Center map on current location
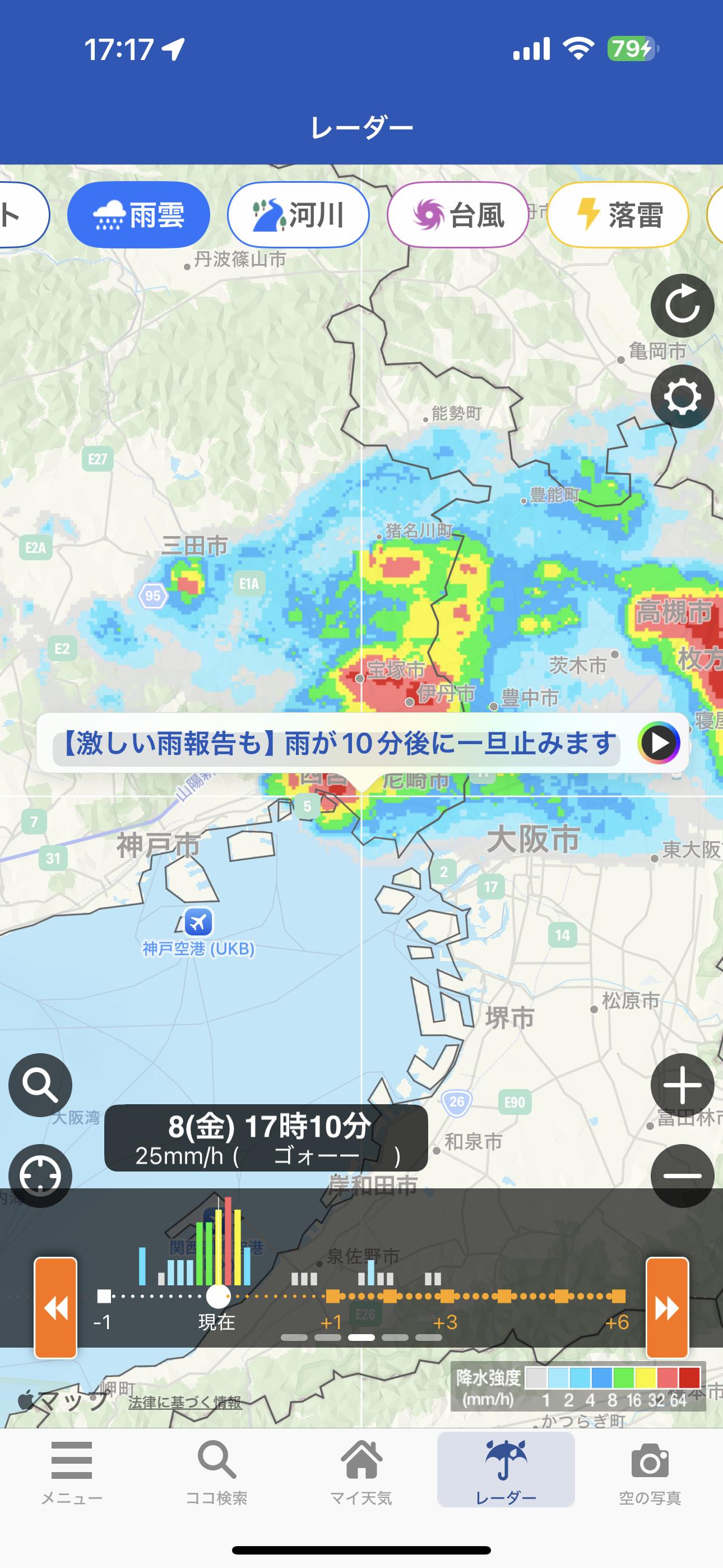The width and height of the screenshot is (723, 1568). point(40,1175)
